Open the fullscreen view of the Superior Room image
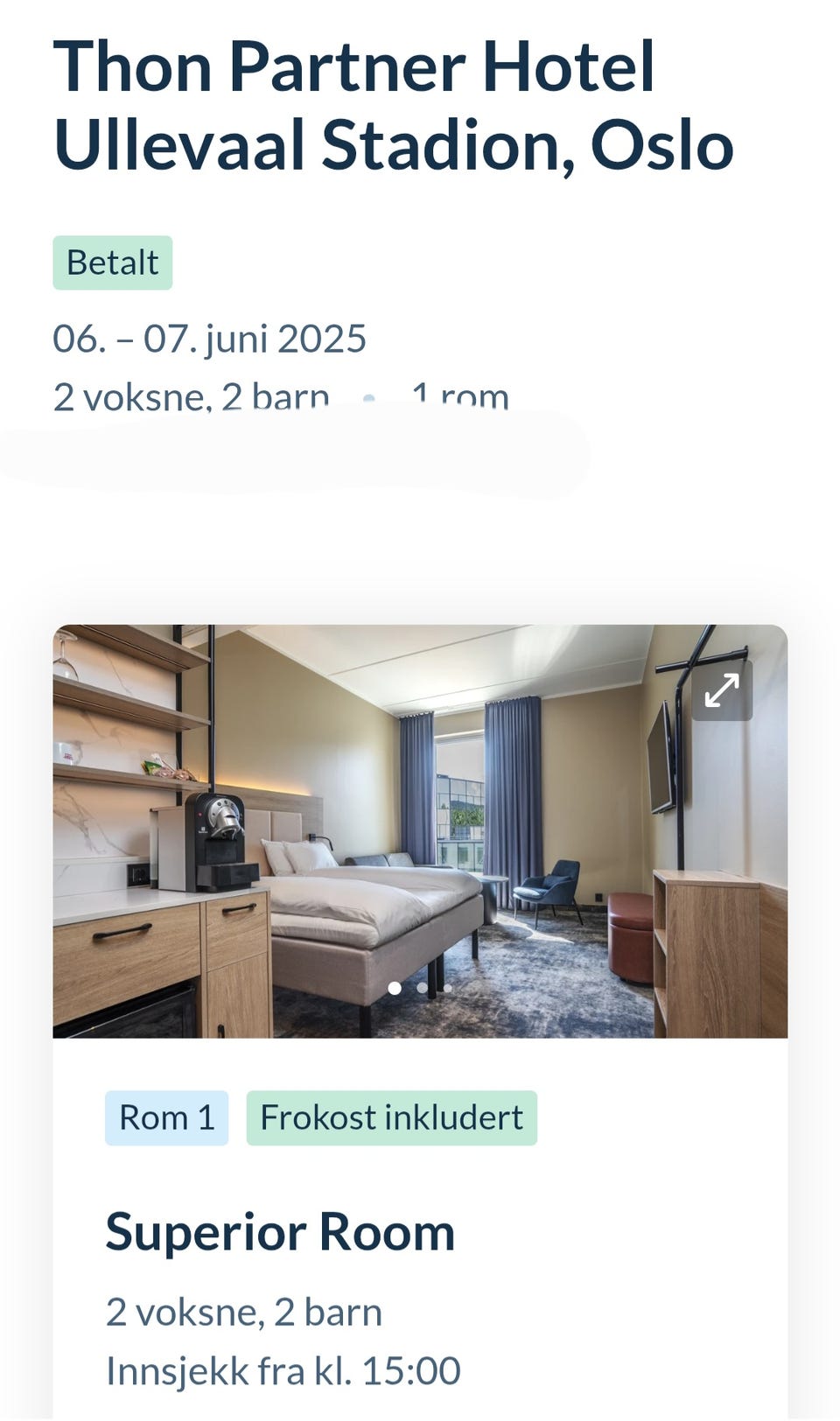The width and height of the screenshot is (840, 1421). [724, 694]
